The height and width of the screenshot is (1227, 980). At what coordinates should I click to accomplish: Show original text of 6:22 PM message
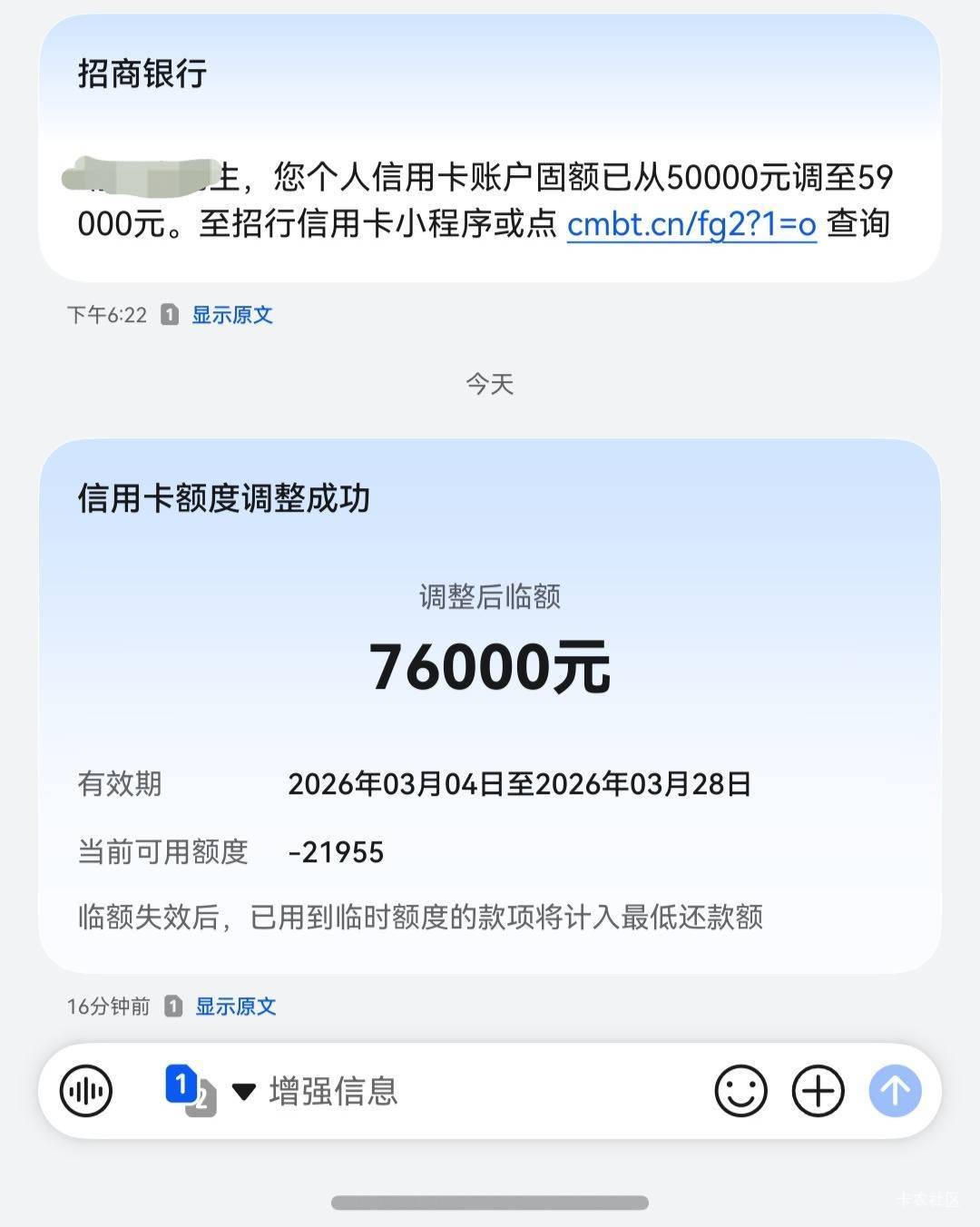(232, 315)
